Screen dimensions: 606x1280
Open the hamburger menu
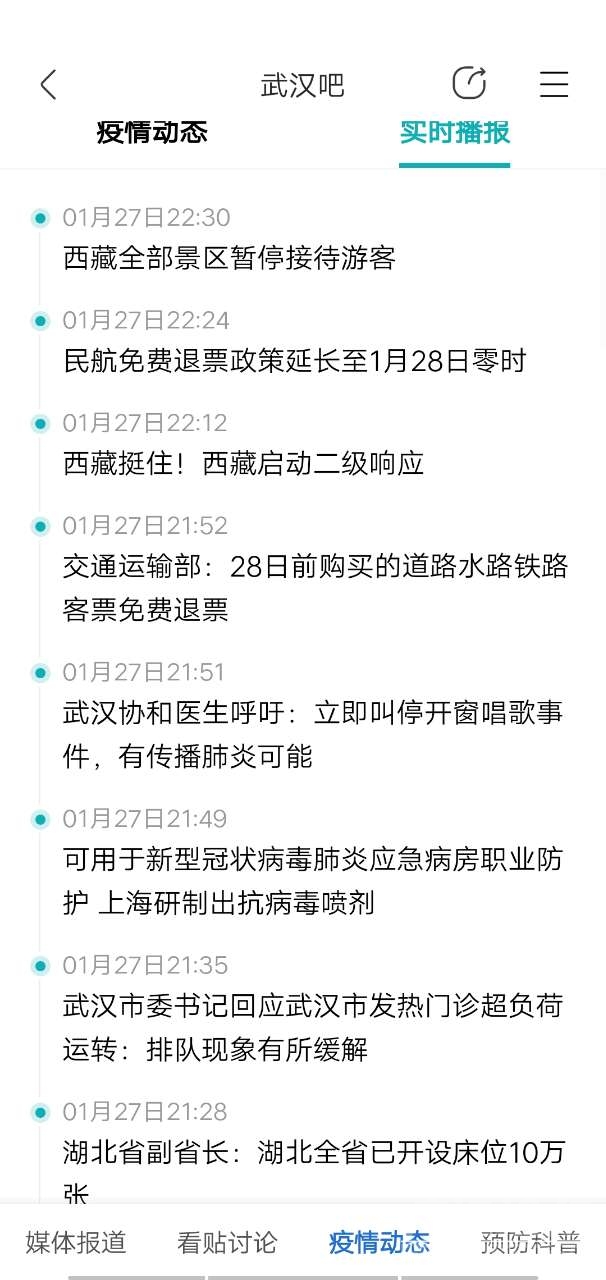click(x=553, y=85)
